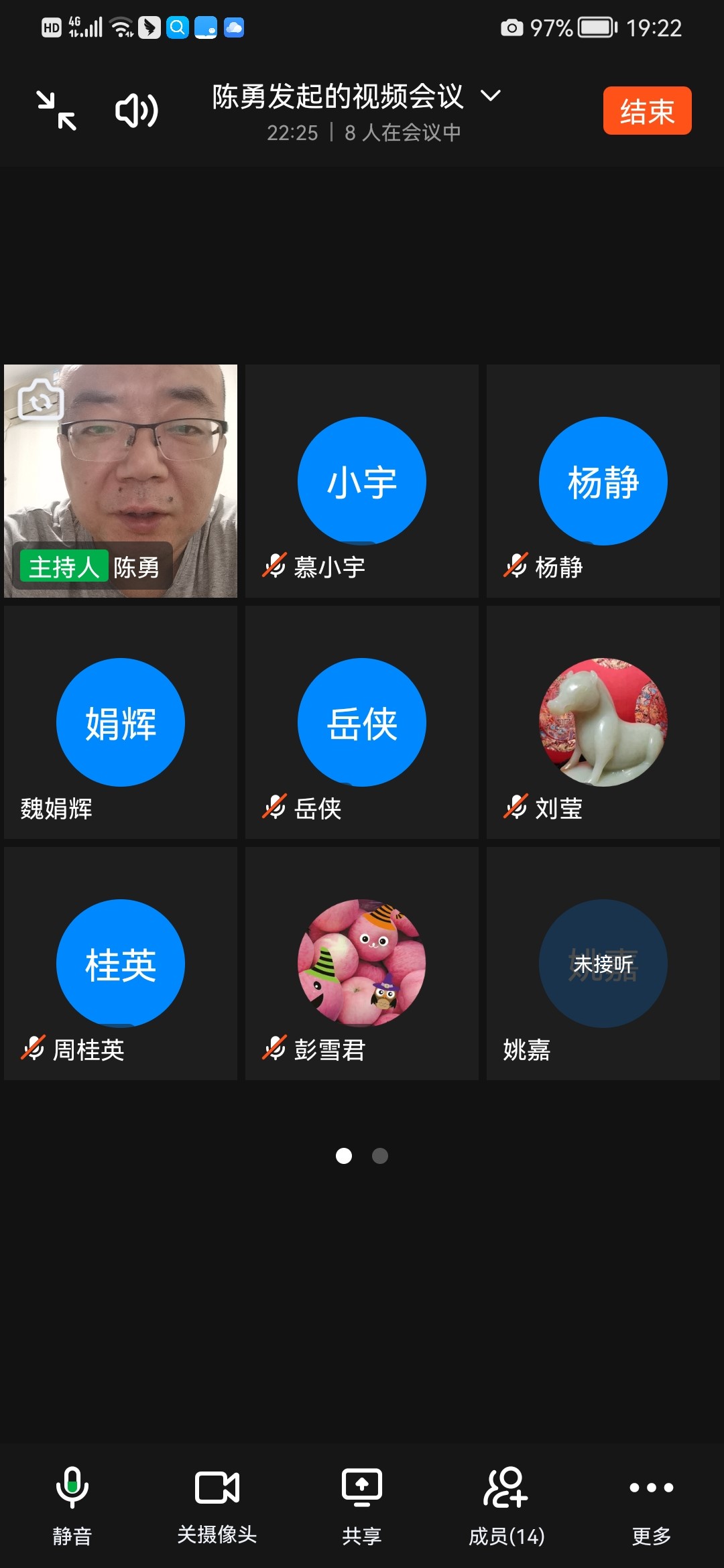Image resolution: width=724 pixels, height=1568 pixels.
Task: Tap 姚嘉's unanswered participant tile
Action: [x=603, y=964]
